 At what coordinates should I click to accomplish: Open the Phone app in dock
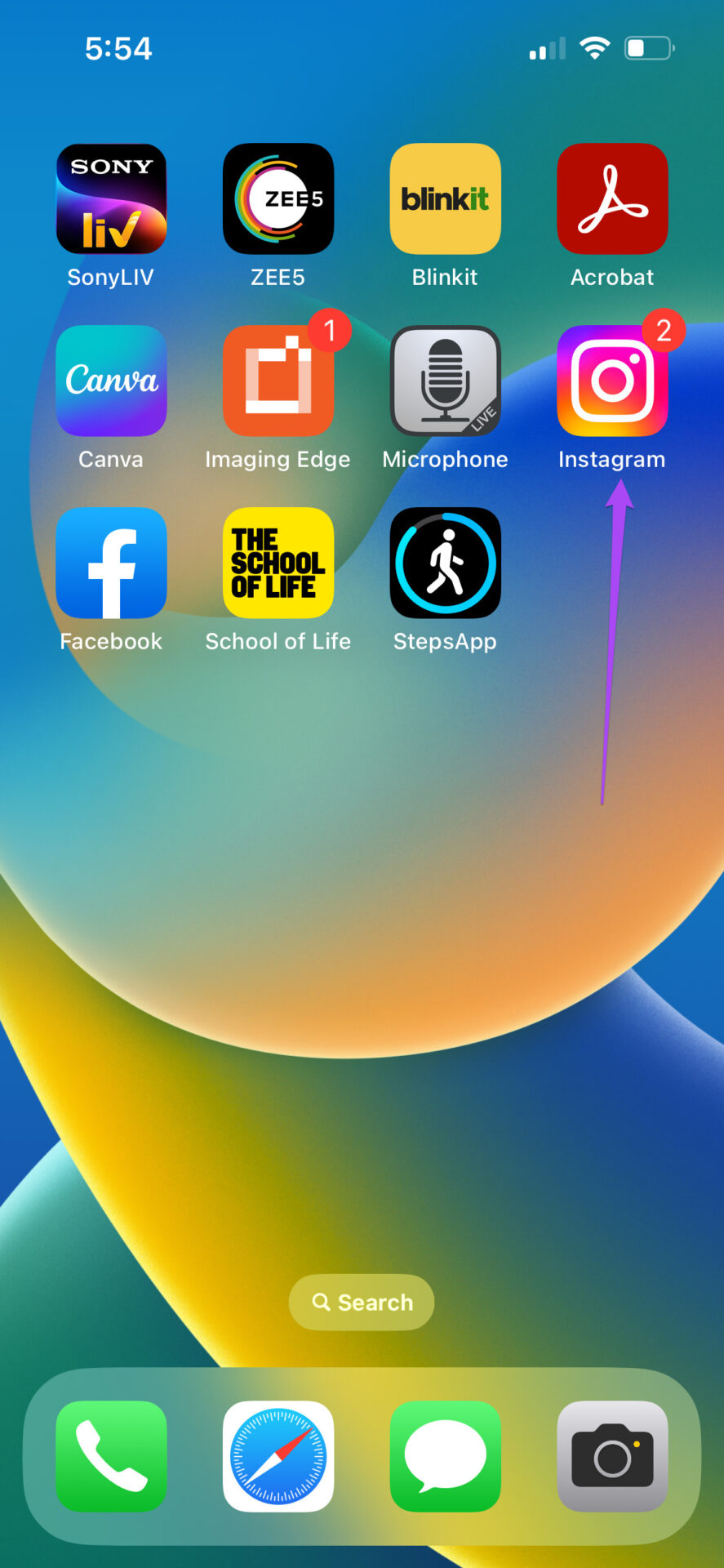(111, 1456)
